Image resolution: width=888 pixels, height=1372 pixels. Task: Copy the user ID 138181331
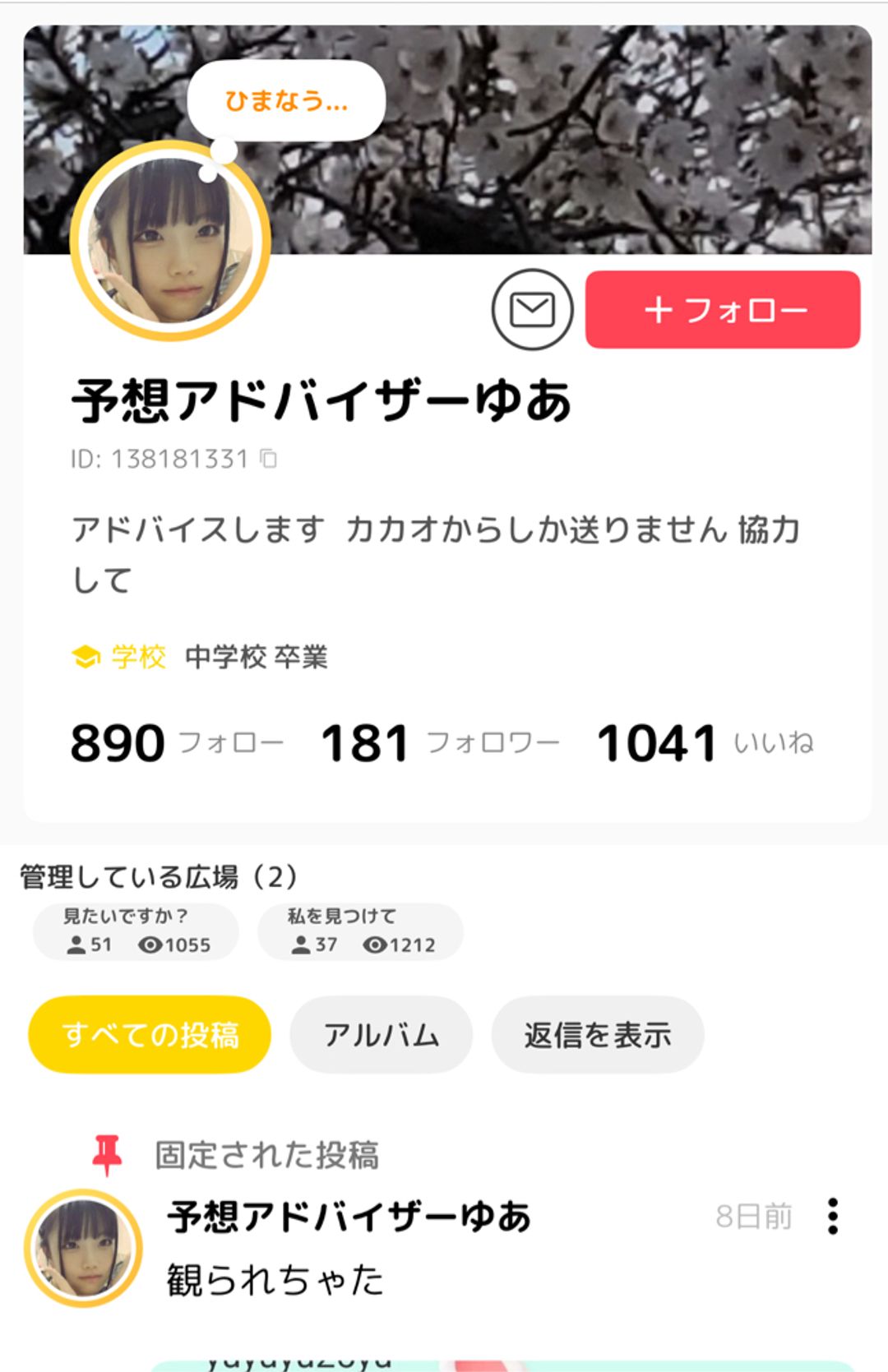pyautogui.click(x=269, y=459)
